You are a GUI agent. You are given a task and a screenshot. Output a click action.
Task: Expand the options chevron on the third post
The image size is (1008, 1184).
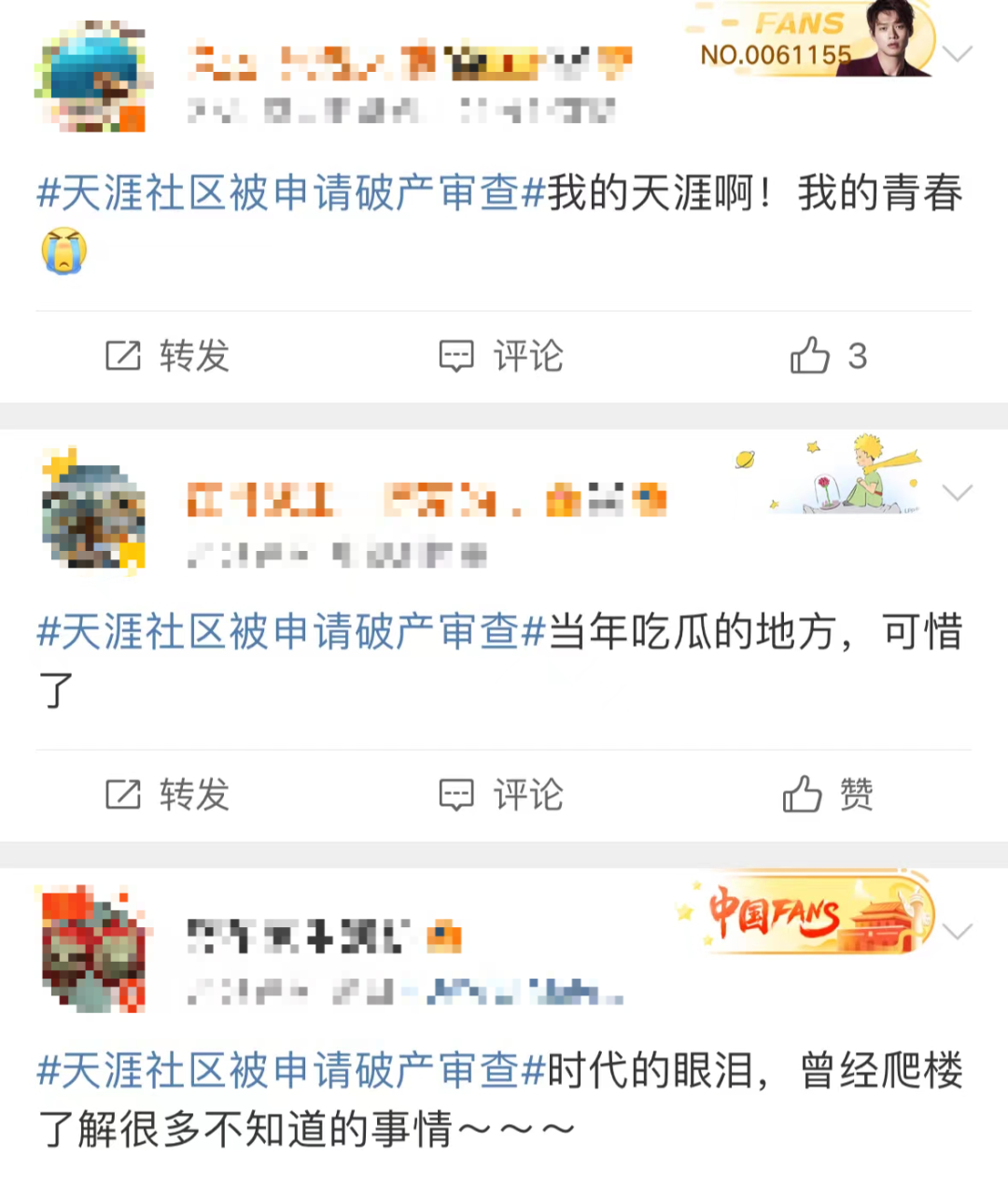click(x=958, y=931)
